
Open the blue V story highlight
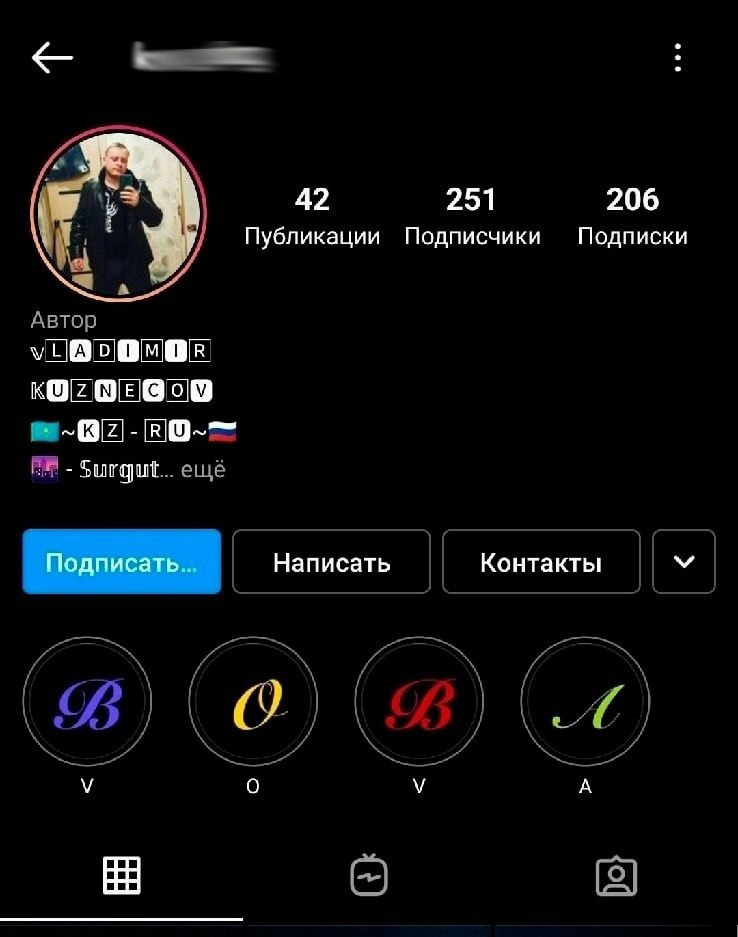(x=87, y=703)
